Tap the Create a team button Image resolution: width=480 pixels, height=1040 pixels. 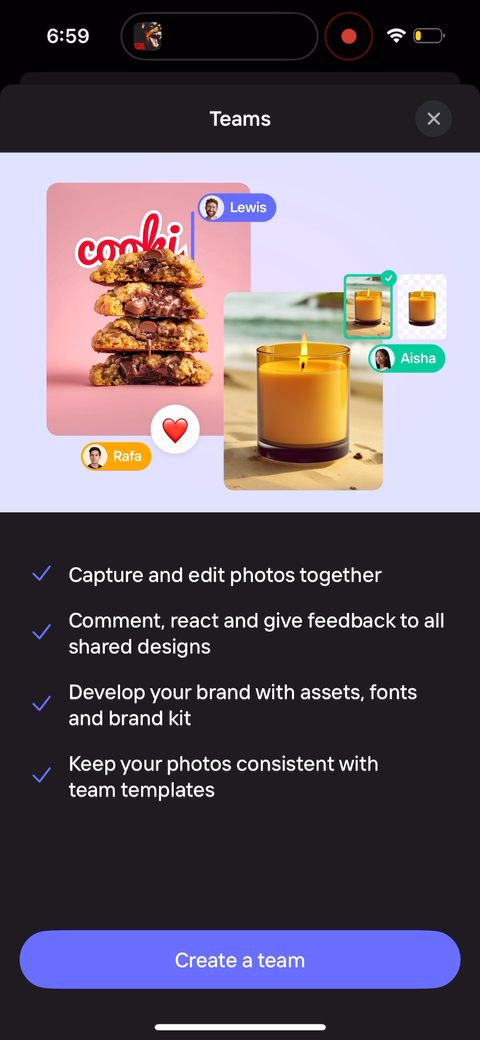[x=240, y=960]
